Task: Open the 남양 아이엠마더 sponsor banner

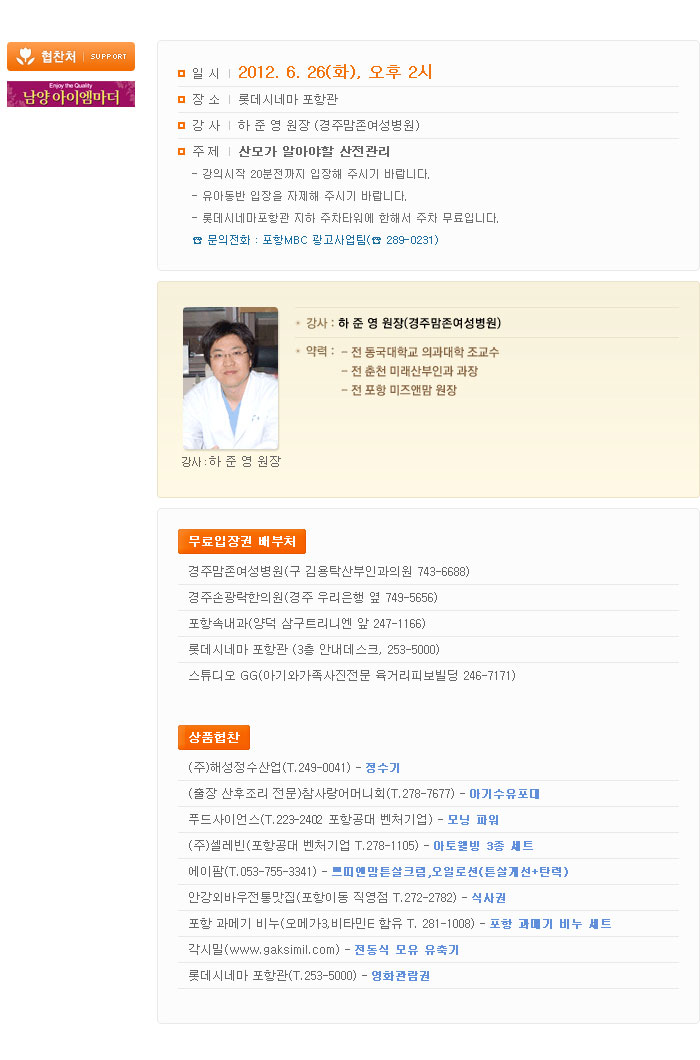Action: click(71, 94)
